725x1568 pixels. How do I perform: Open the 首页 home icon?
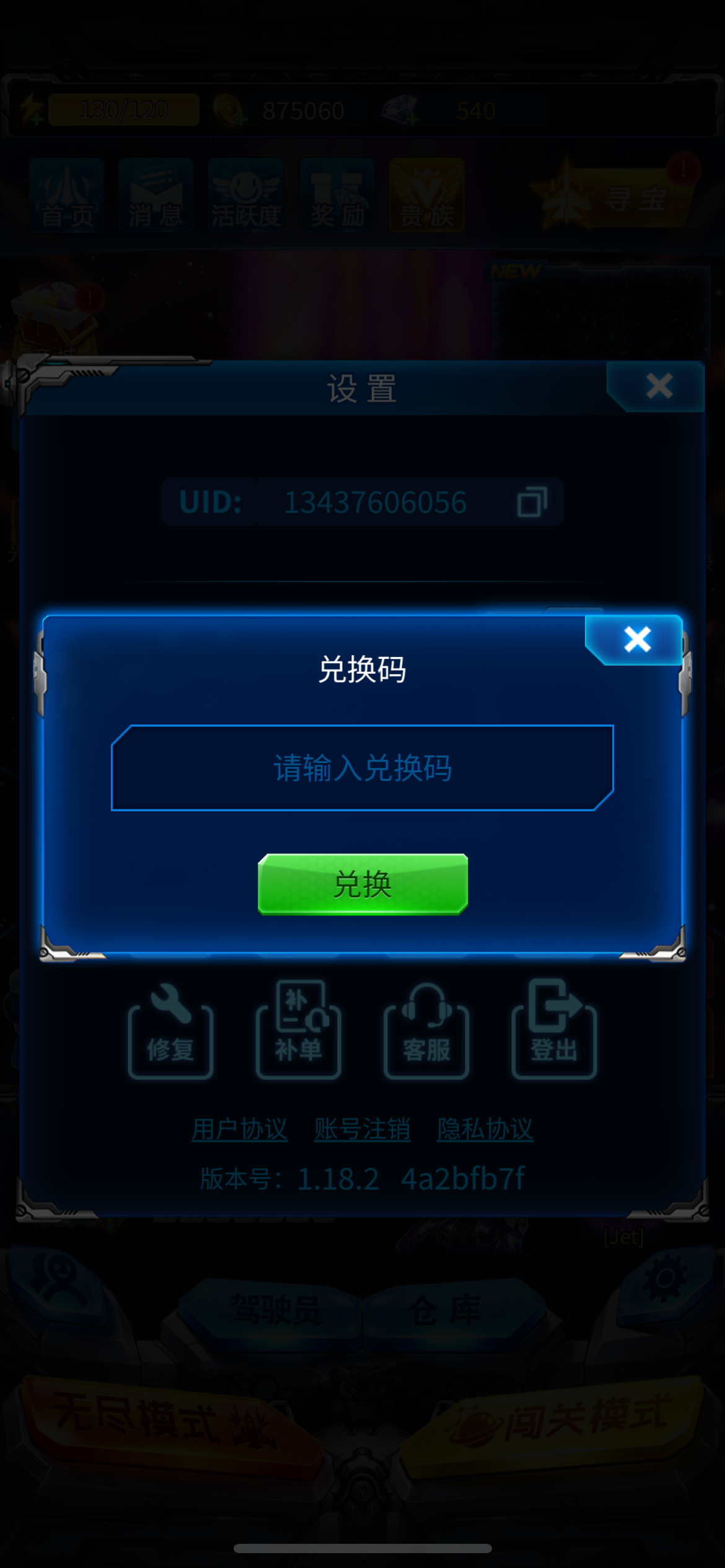coord(66,196)
